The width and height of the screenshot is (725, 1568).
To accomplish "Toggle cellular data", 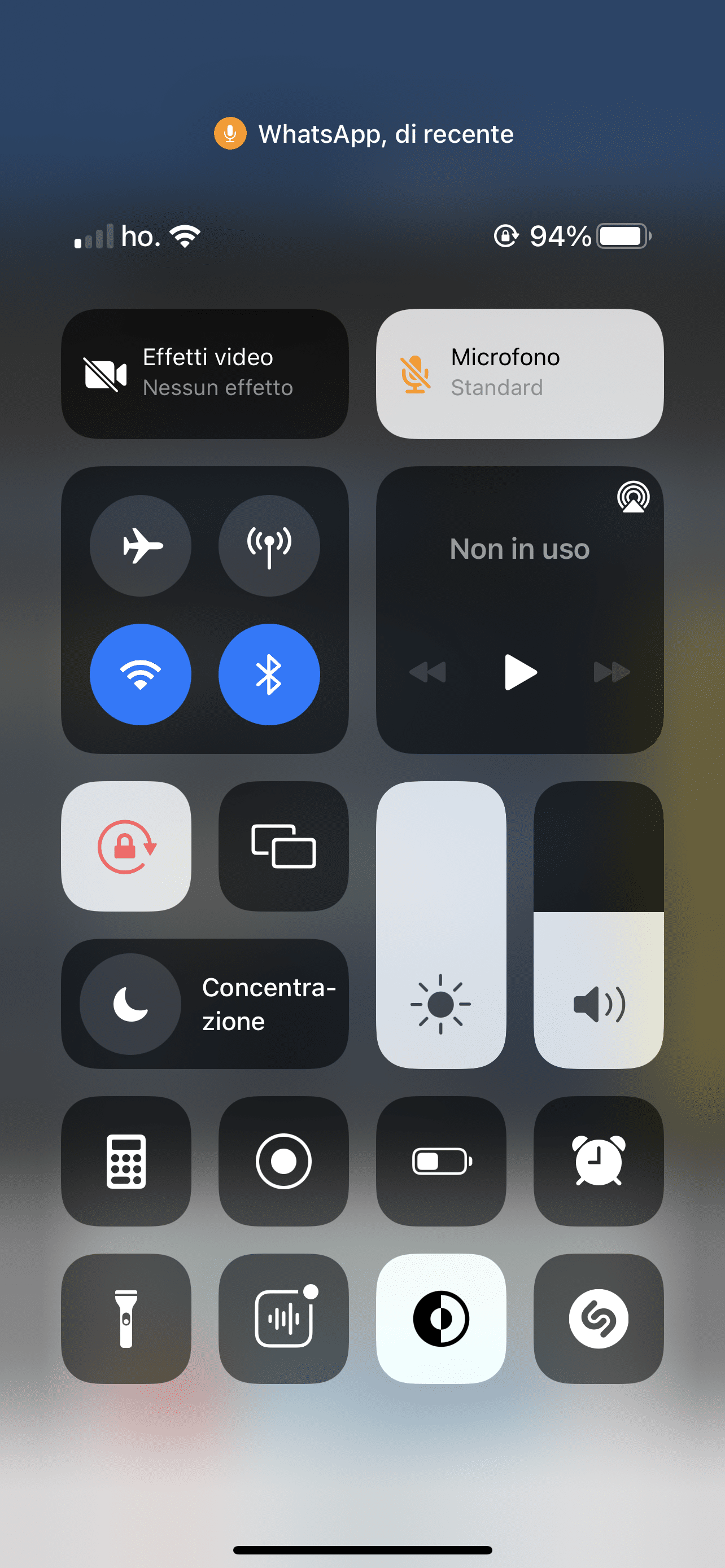I will point(269,545).
